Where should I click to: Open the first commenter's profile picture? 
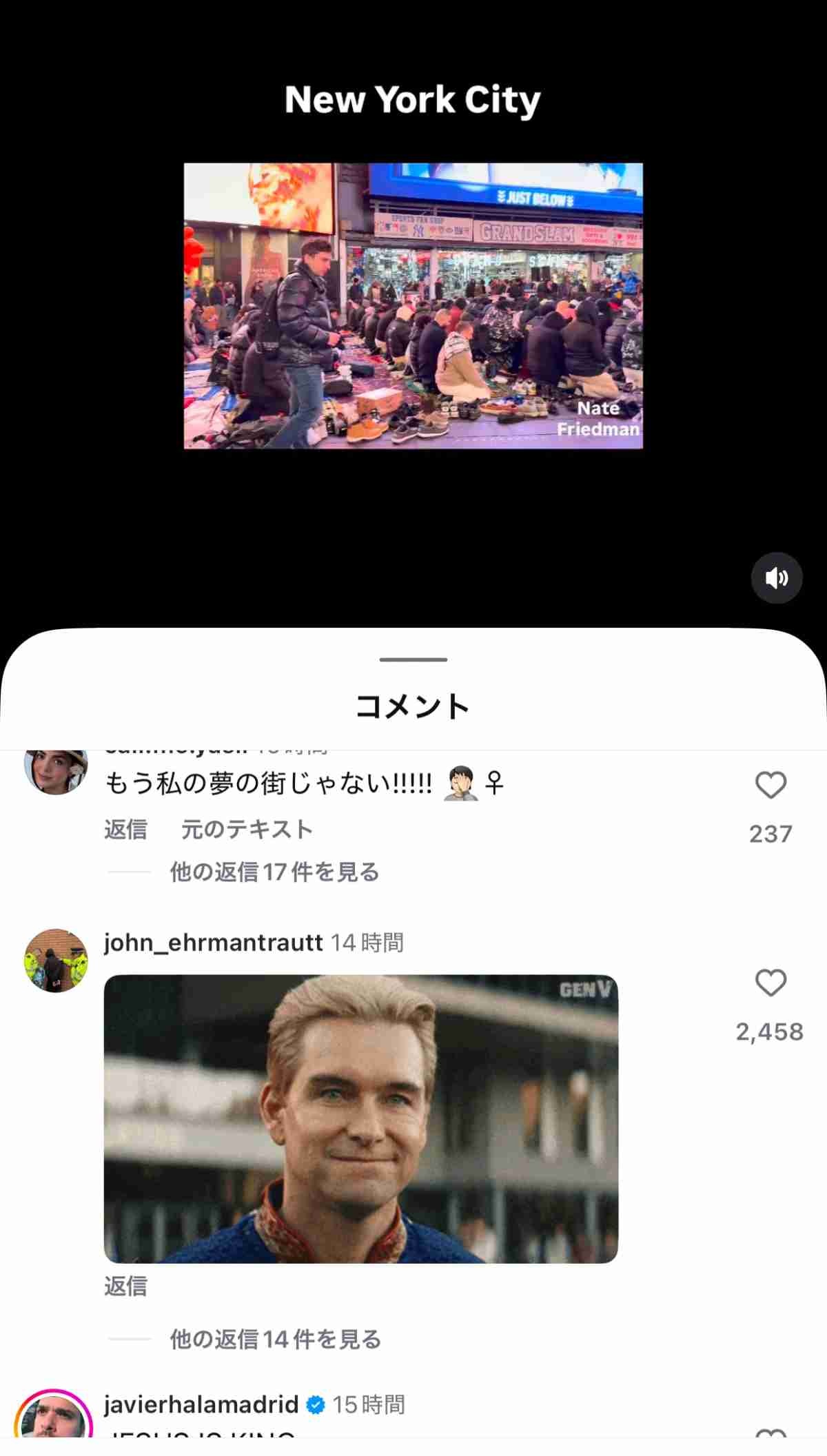pos(55,772)
